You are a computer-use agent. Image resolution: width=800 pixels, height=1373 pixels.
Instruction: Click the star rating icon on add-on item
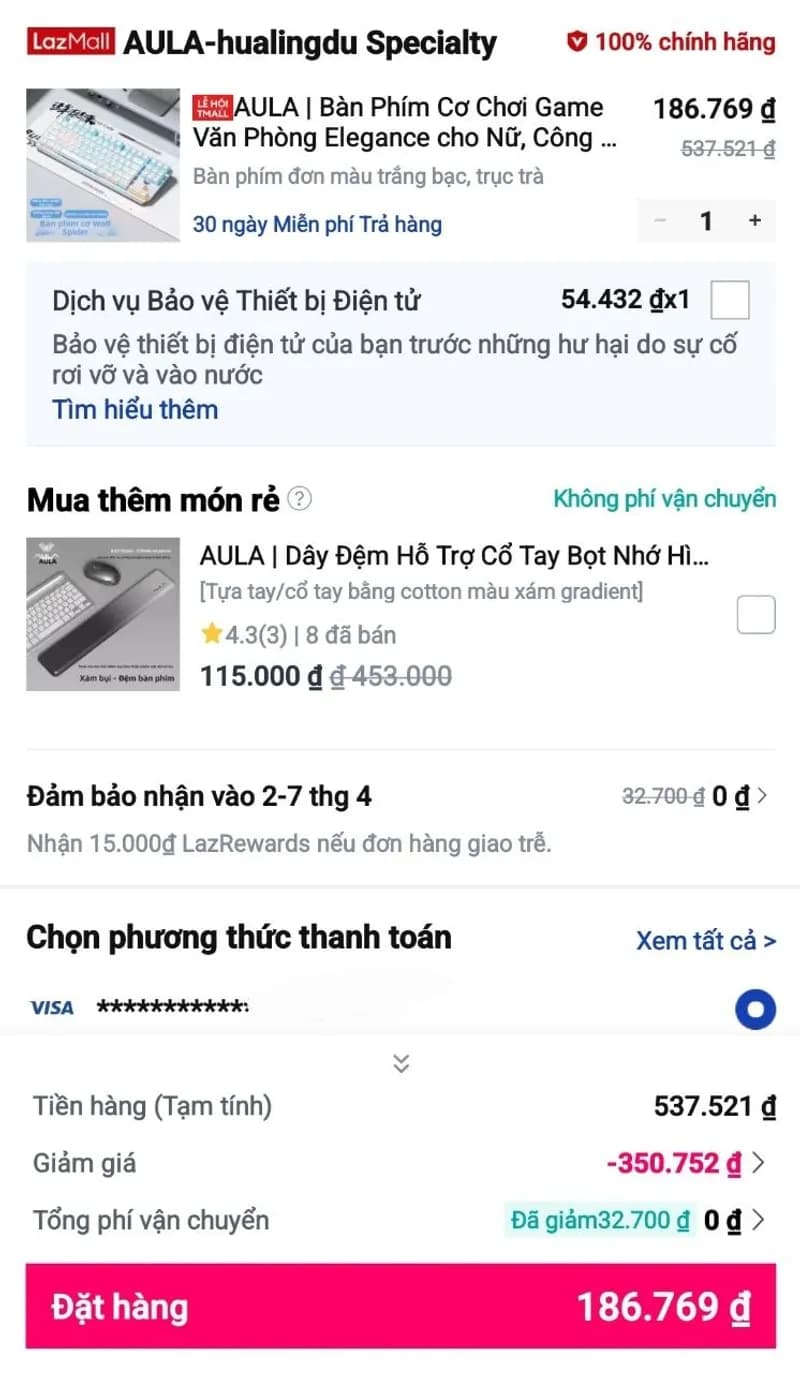point(211,634)
